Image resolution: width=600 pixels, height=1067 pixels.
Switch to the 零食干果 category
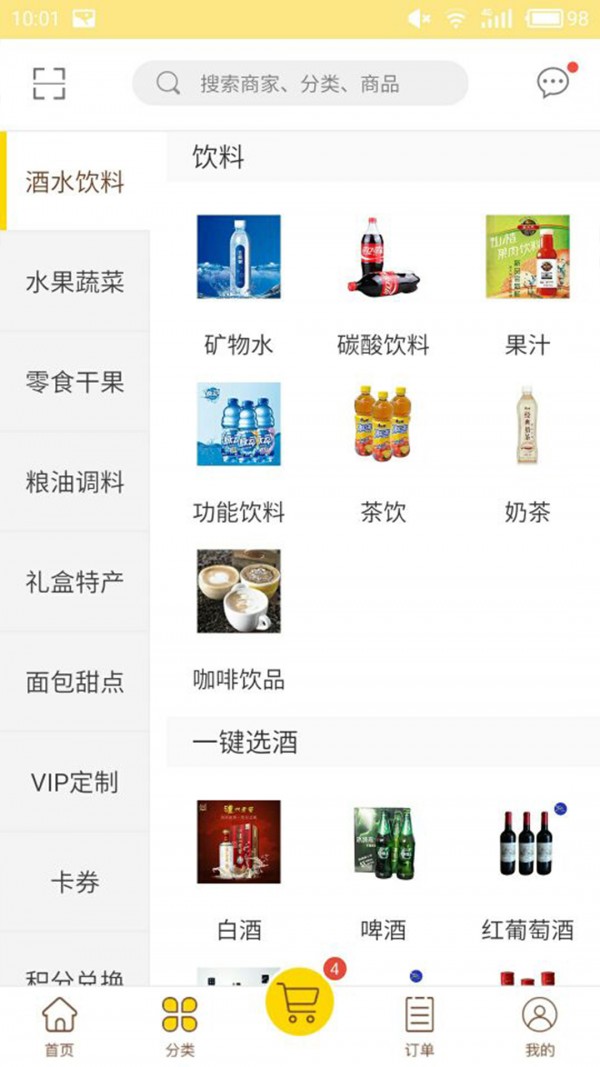point(75,382)
